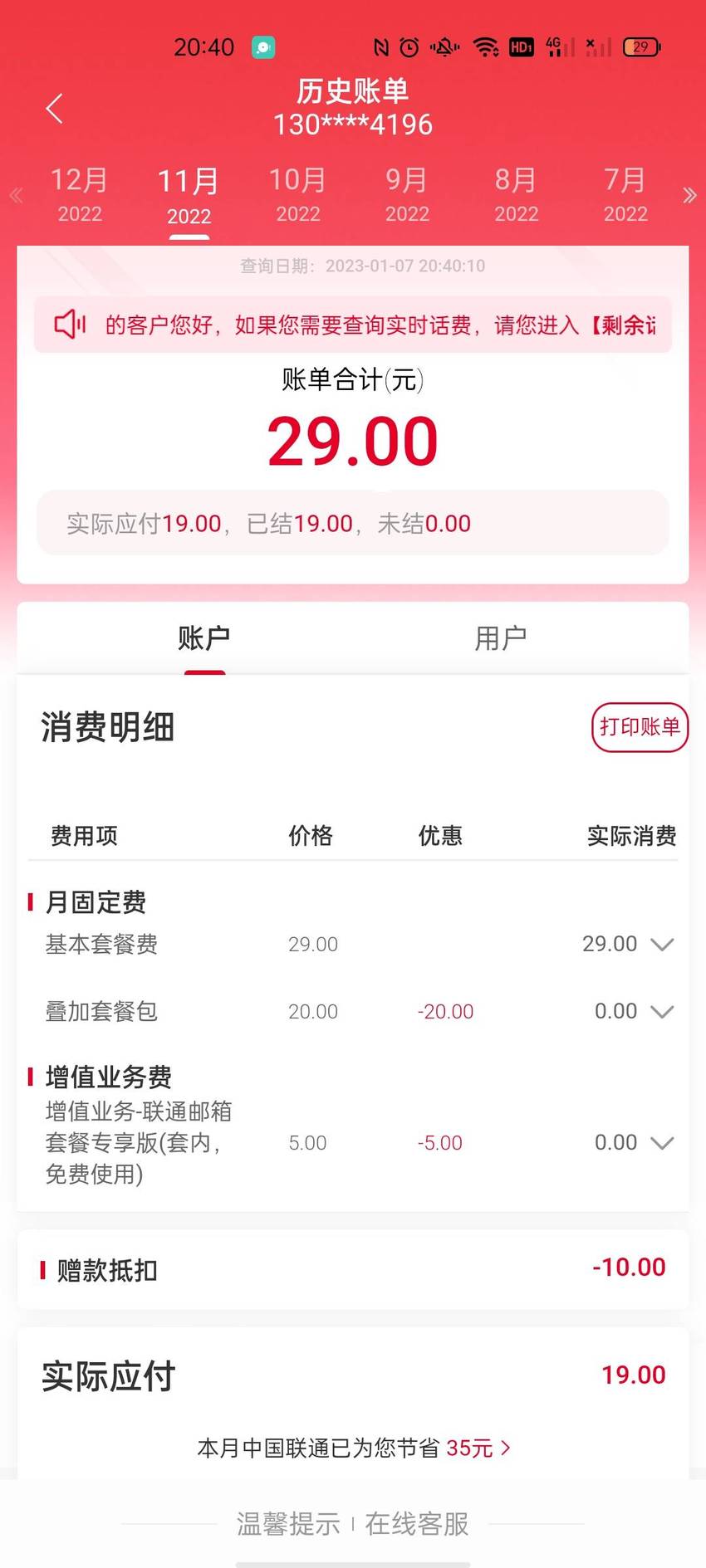The height and width of the screenshot is (1568, 706).
Task: Tap the 打印账单 button
Action: pyautogui.click(x=640, y=727)
